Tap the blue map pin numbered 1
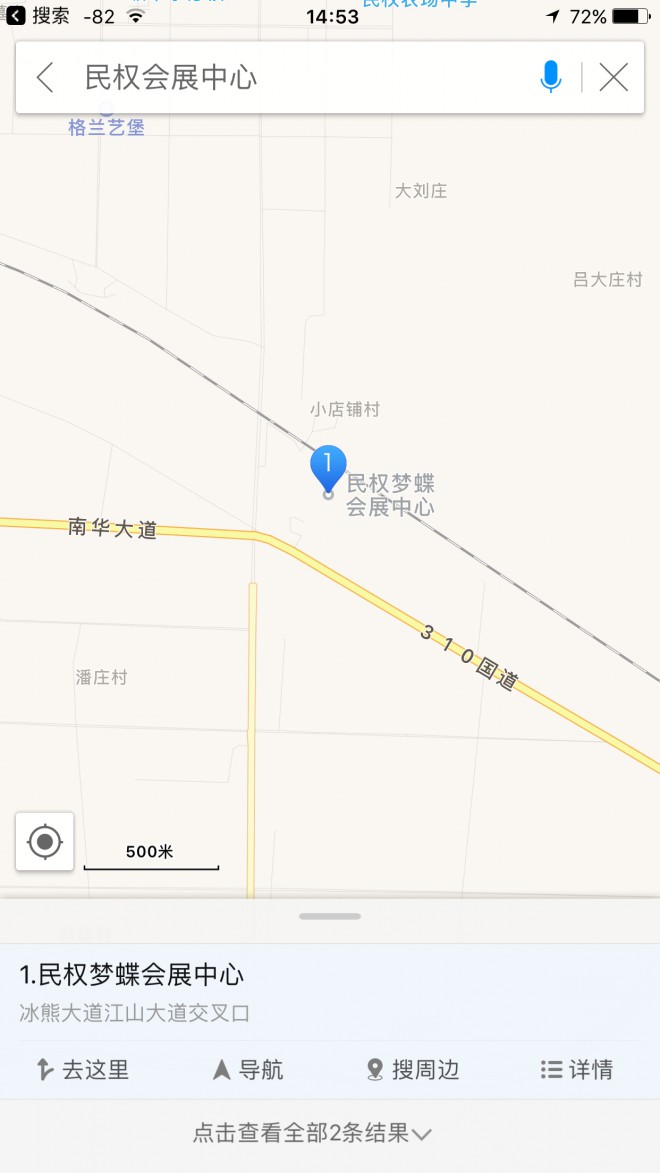Viewport: 660px width, 1173px height. (328, 466)
